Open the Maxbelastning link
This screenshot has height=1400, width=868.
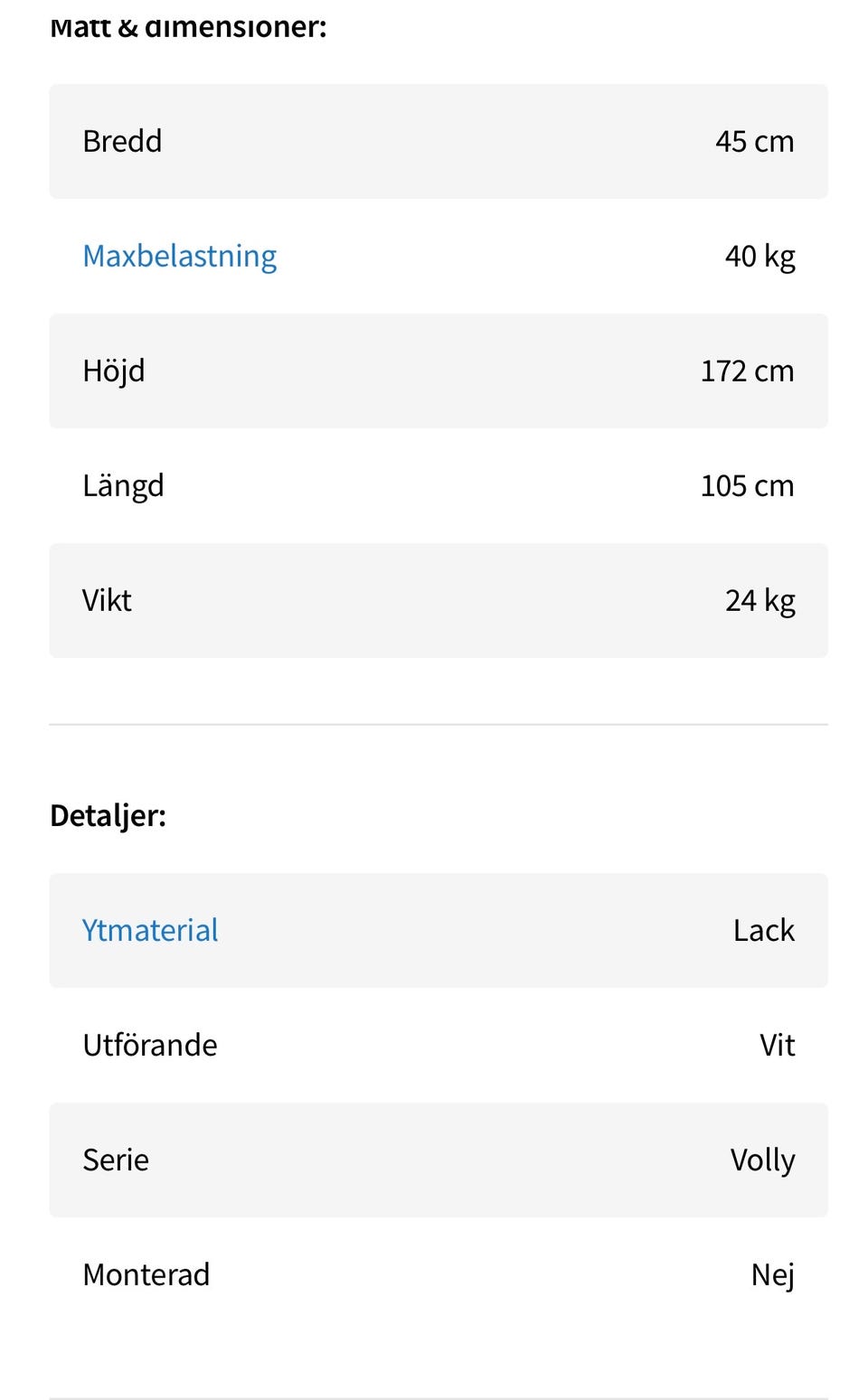tap(179, 257)
